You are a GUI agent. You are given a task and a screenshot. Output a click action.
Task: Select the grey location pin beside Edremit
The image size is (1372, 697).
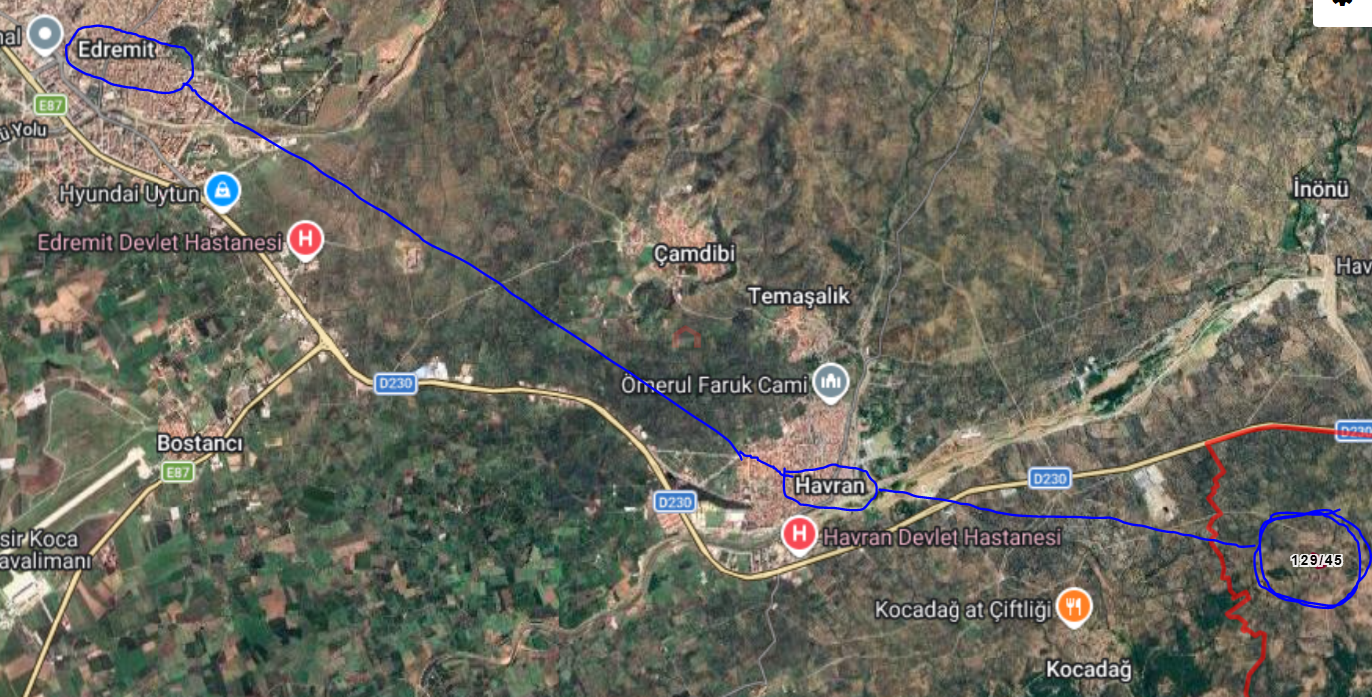44,35
